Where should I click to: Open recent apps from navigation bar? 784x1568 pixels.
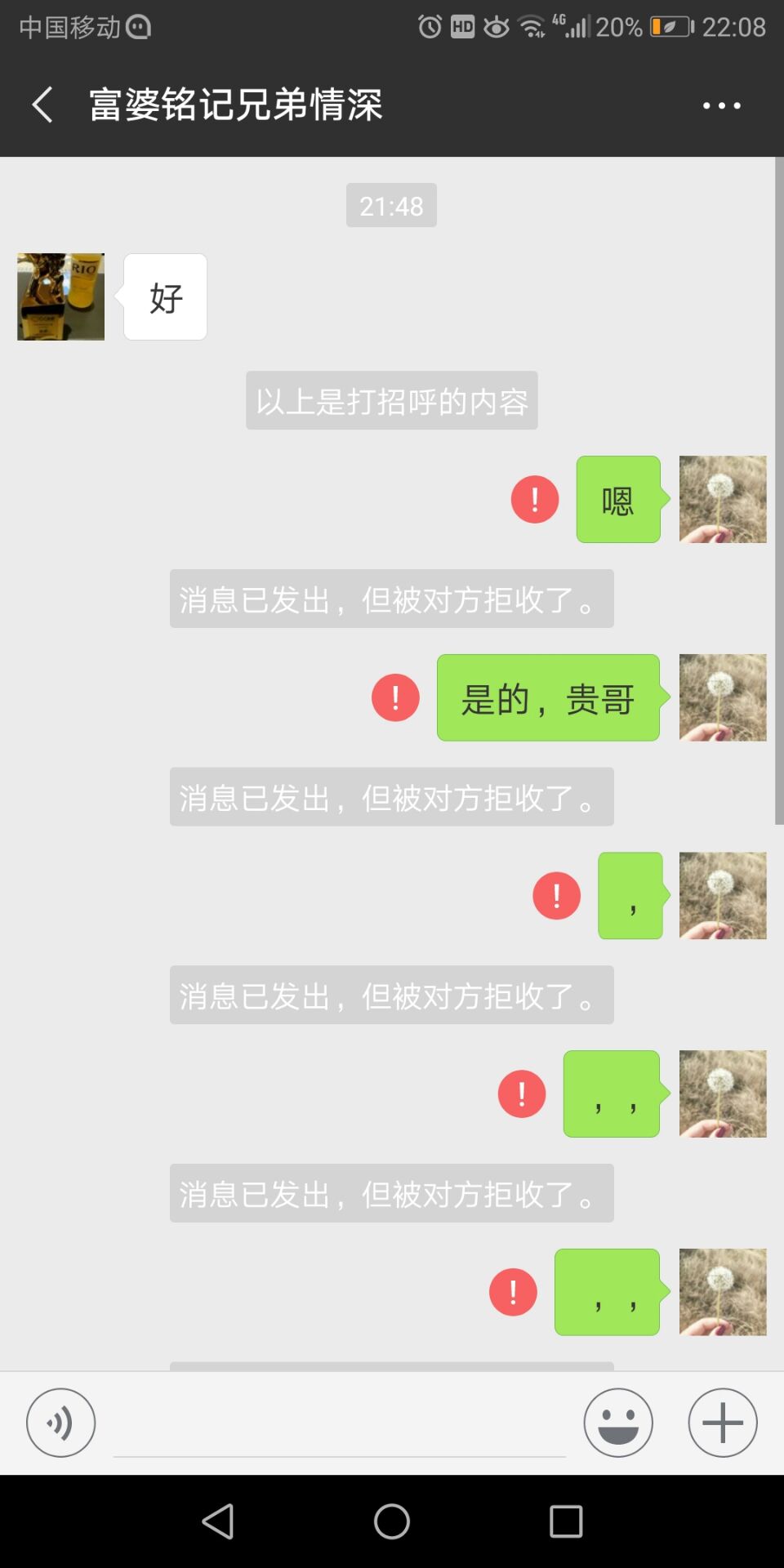566,1521
